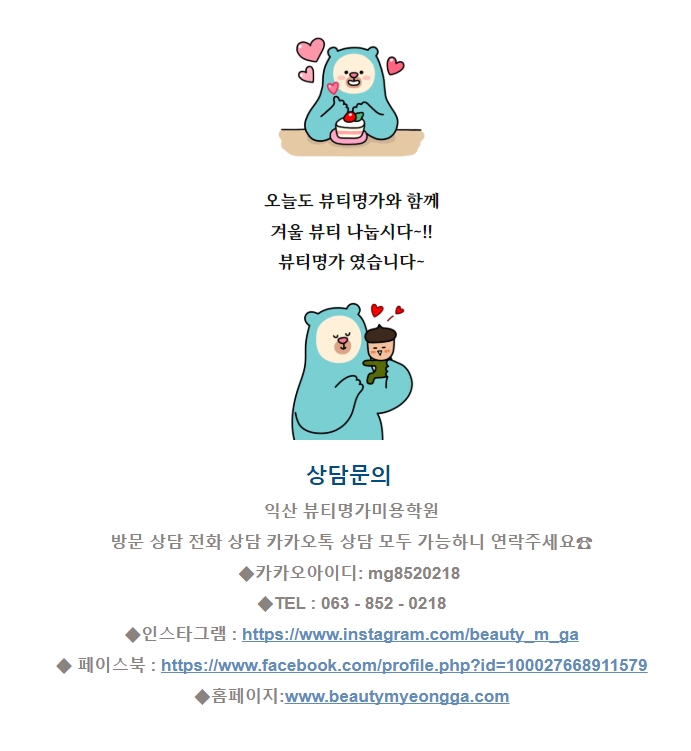Visit the www.beautymyeongga.com homepage link
Image resolution: width=691 pixels, height=751 pixels.
(x=397, y=696)
